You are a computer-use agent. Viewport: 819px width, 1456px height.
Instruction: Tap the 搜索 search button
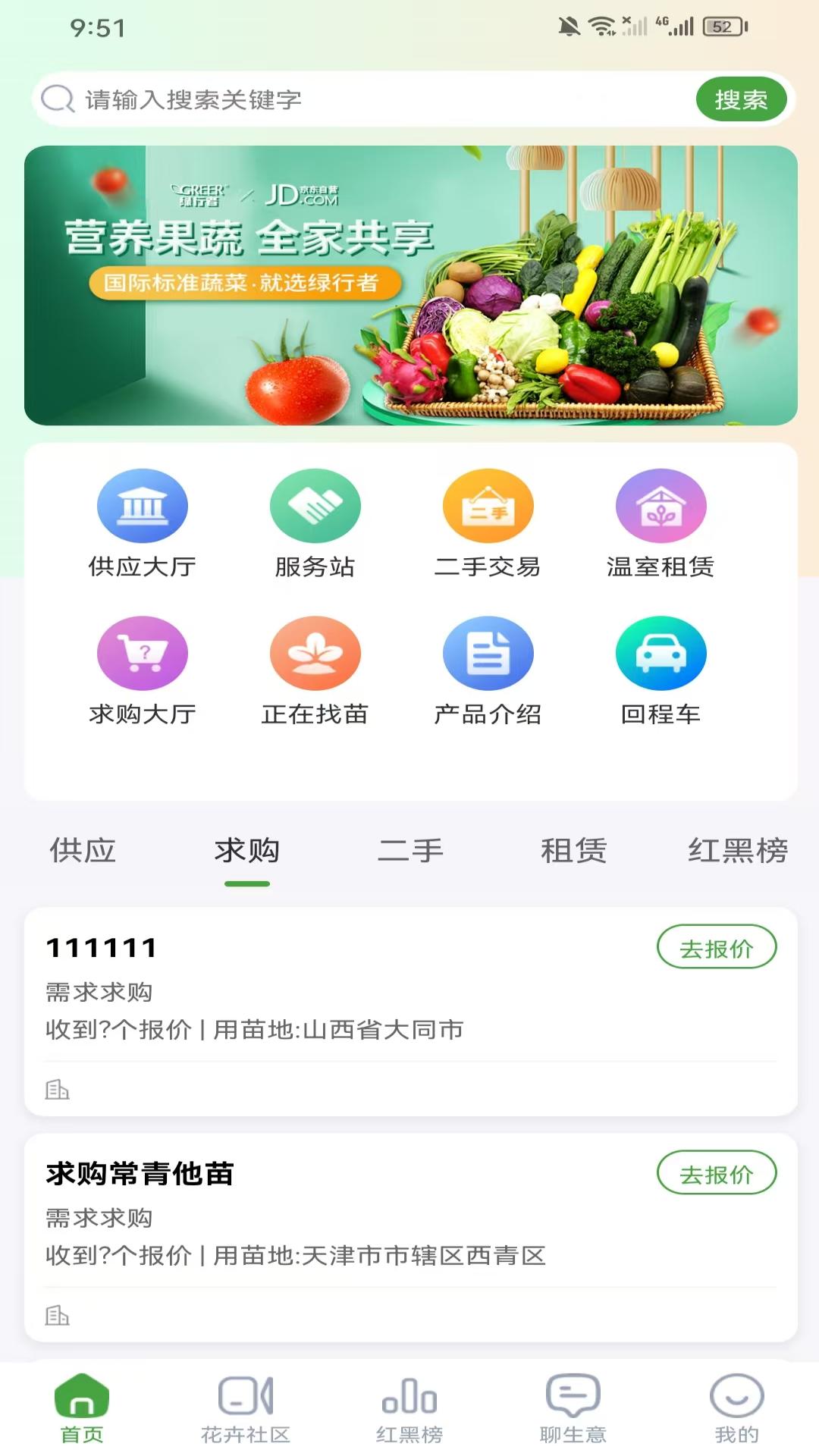click(742, 99)
